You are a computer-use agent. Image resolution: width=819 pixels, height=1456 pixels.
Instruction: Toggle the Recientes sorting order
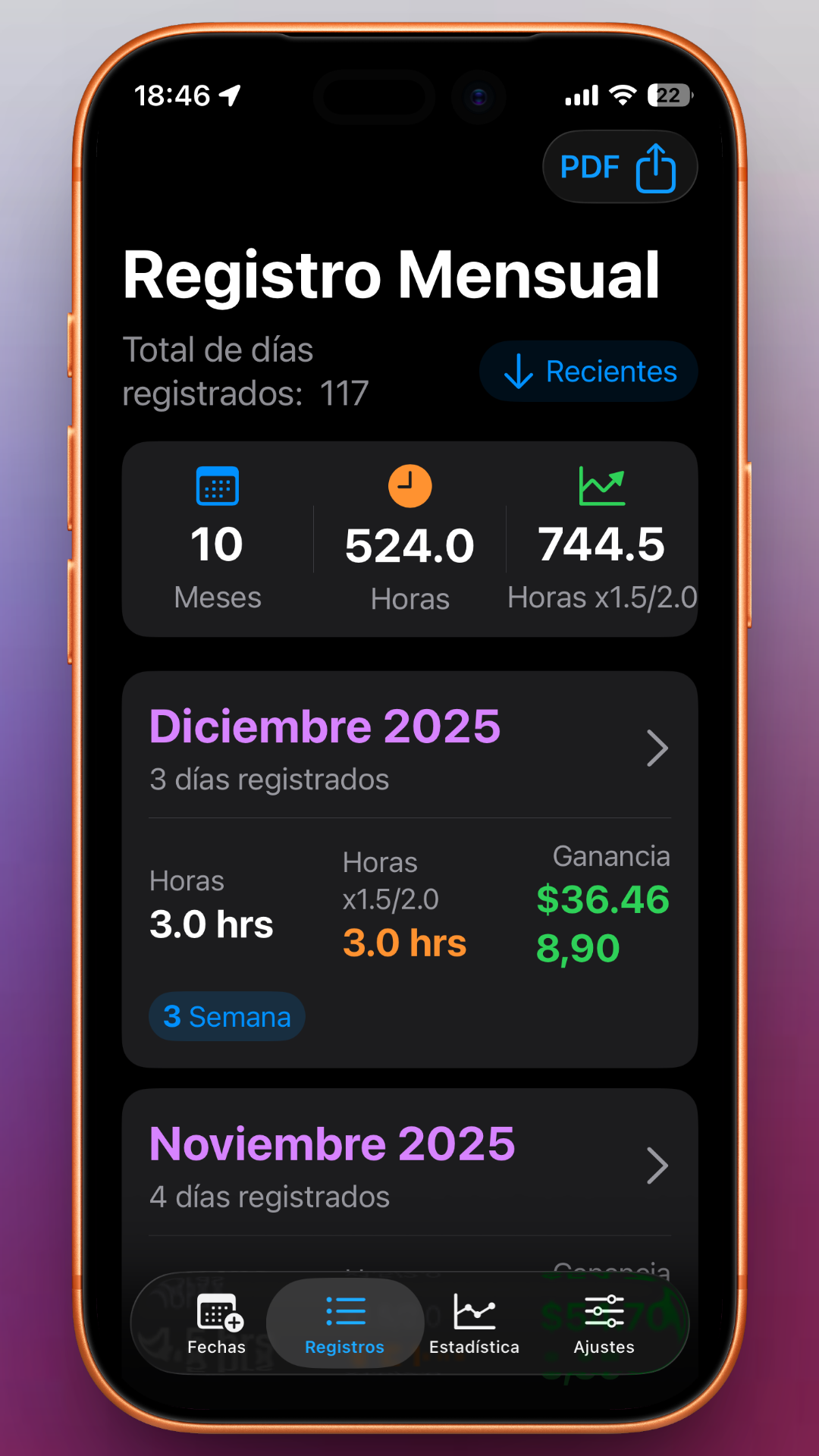[588, 372]
